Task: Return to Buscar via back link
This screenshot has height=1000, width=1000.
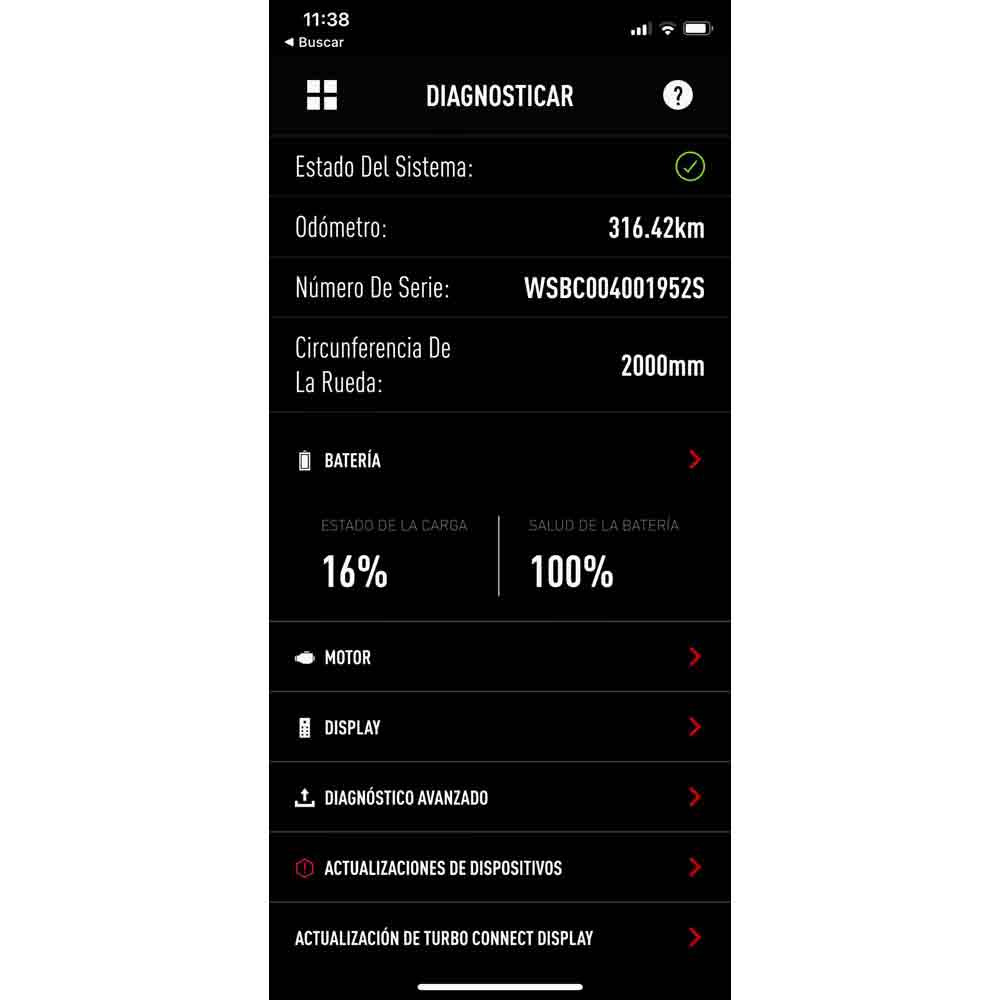Action: coord(314,42)
